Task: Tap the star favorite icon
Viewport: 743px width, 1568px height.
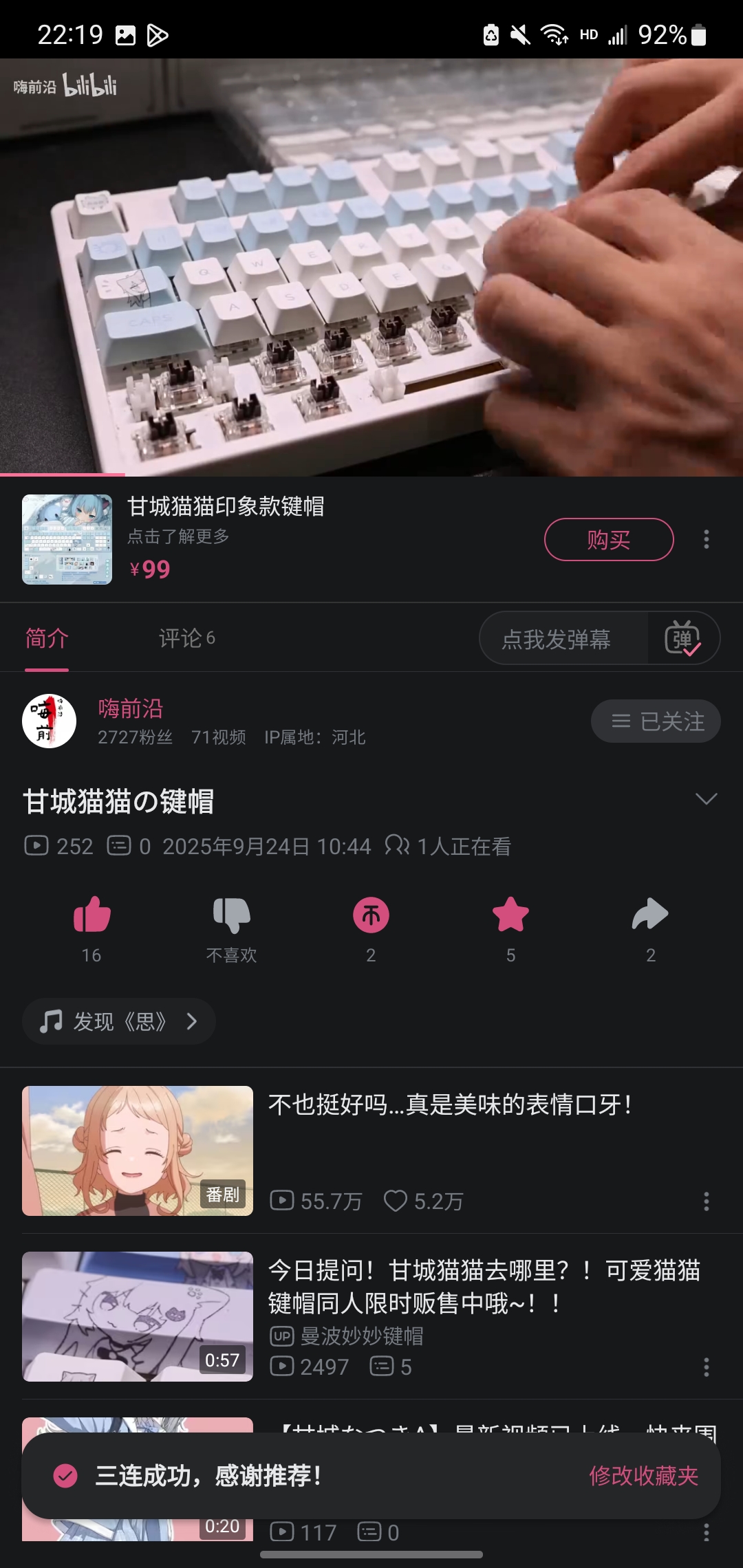Action: pyautogui.click(x=510, y=915)
